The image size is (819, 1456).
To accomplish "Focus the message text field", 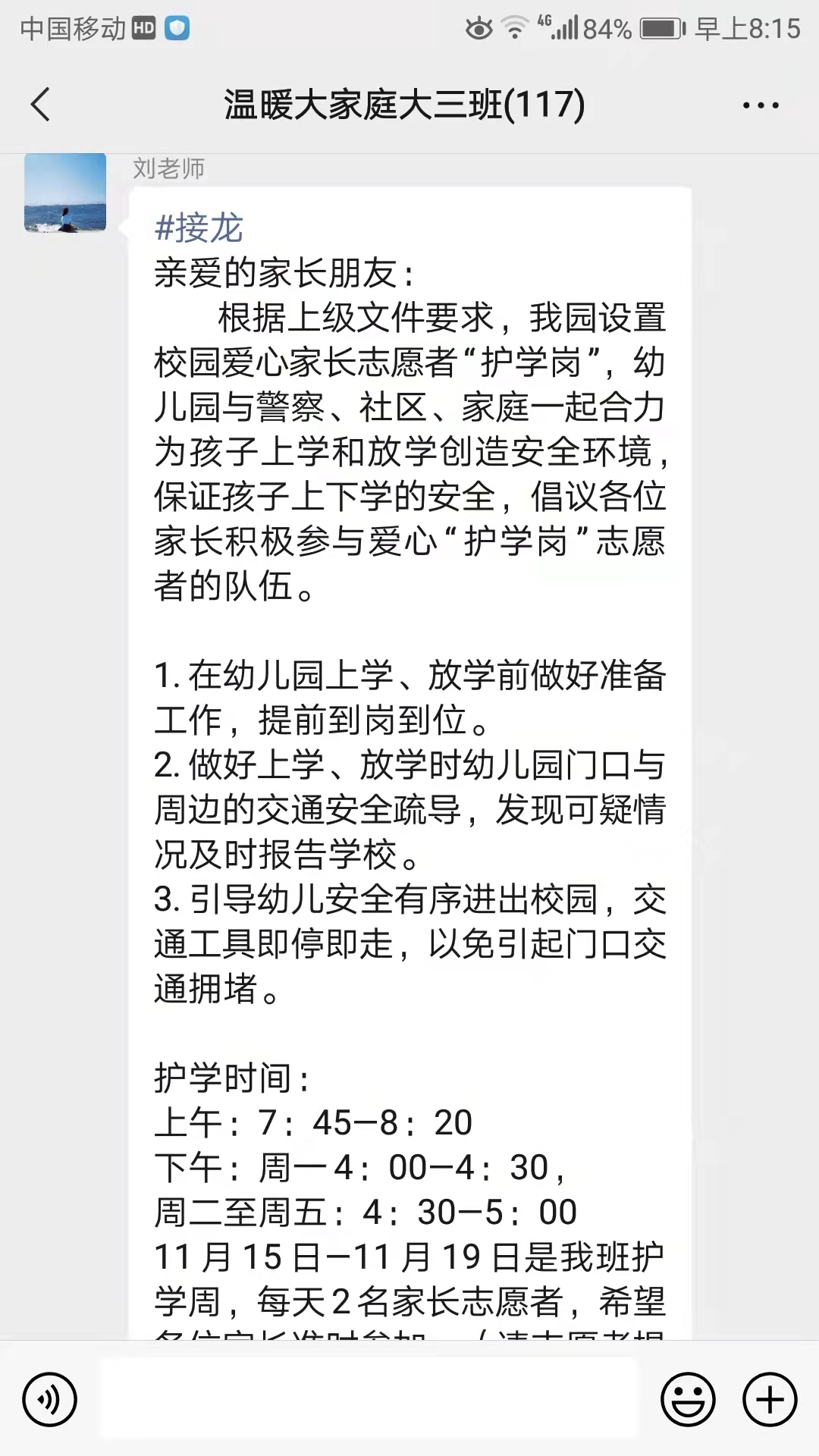I will coord(369,1398).
